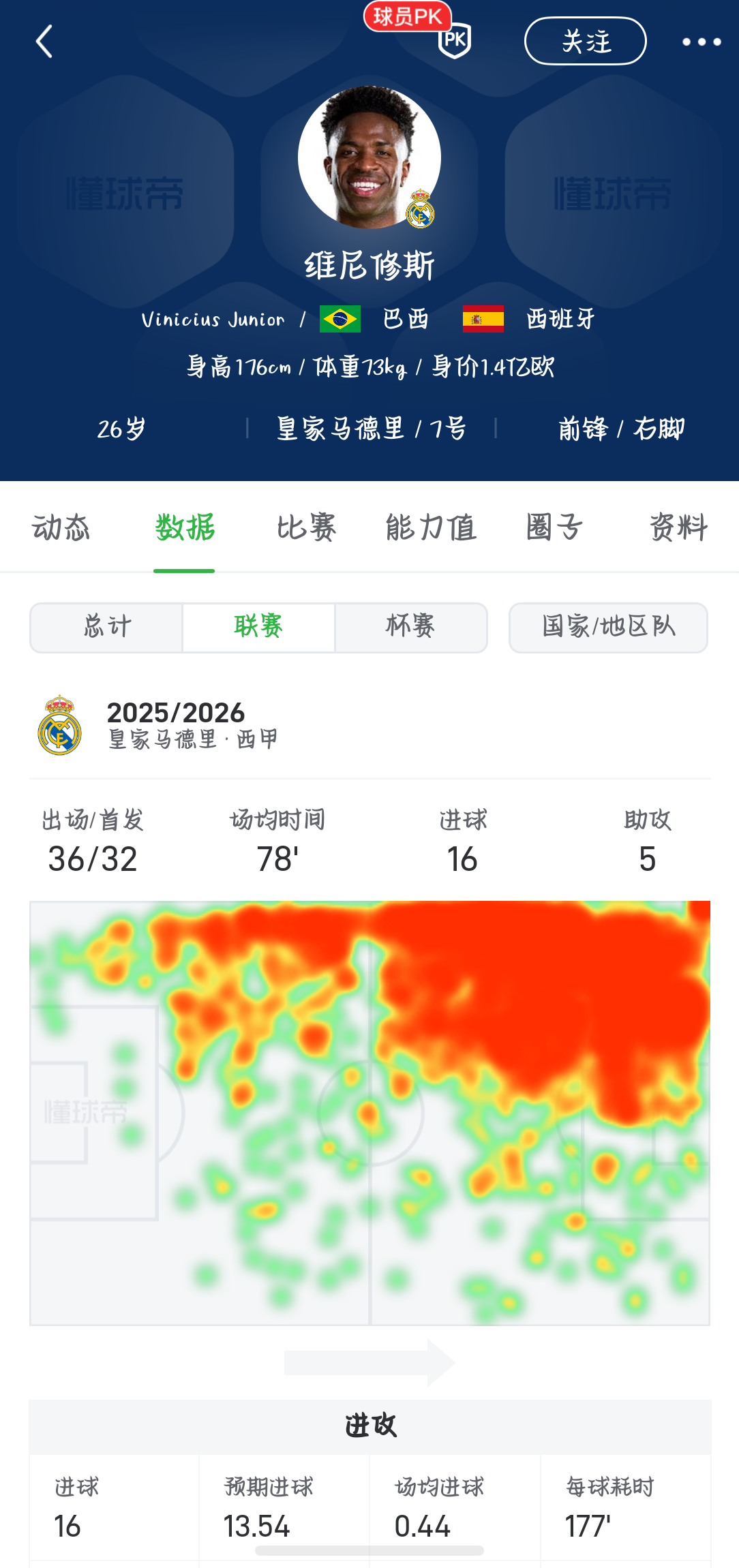Switch to the 圈子 tab
Image resolution: width=739 pixels, height=1568 pixels.
click(x=554, y=527)
